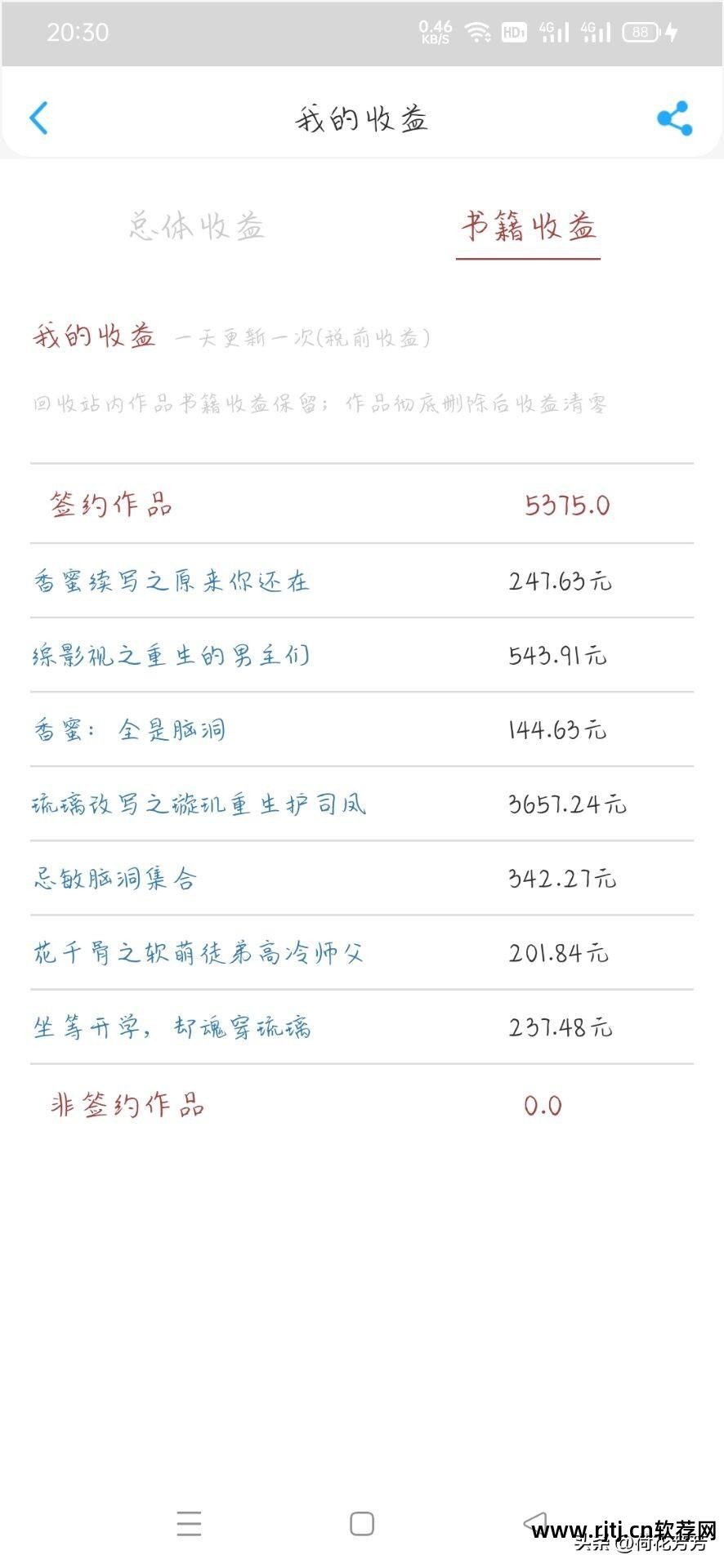Viewport: 724px width, 1568px height.
Task: Tap the battery indicator showing 88
Action: [x=641, y=32]
